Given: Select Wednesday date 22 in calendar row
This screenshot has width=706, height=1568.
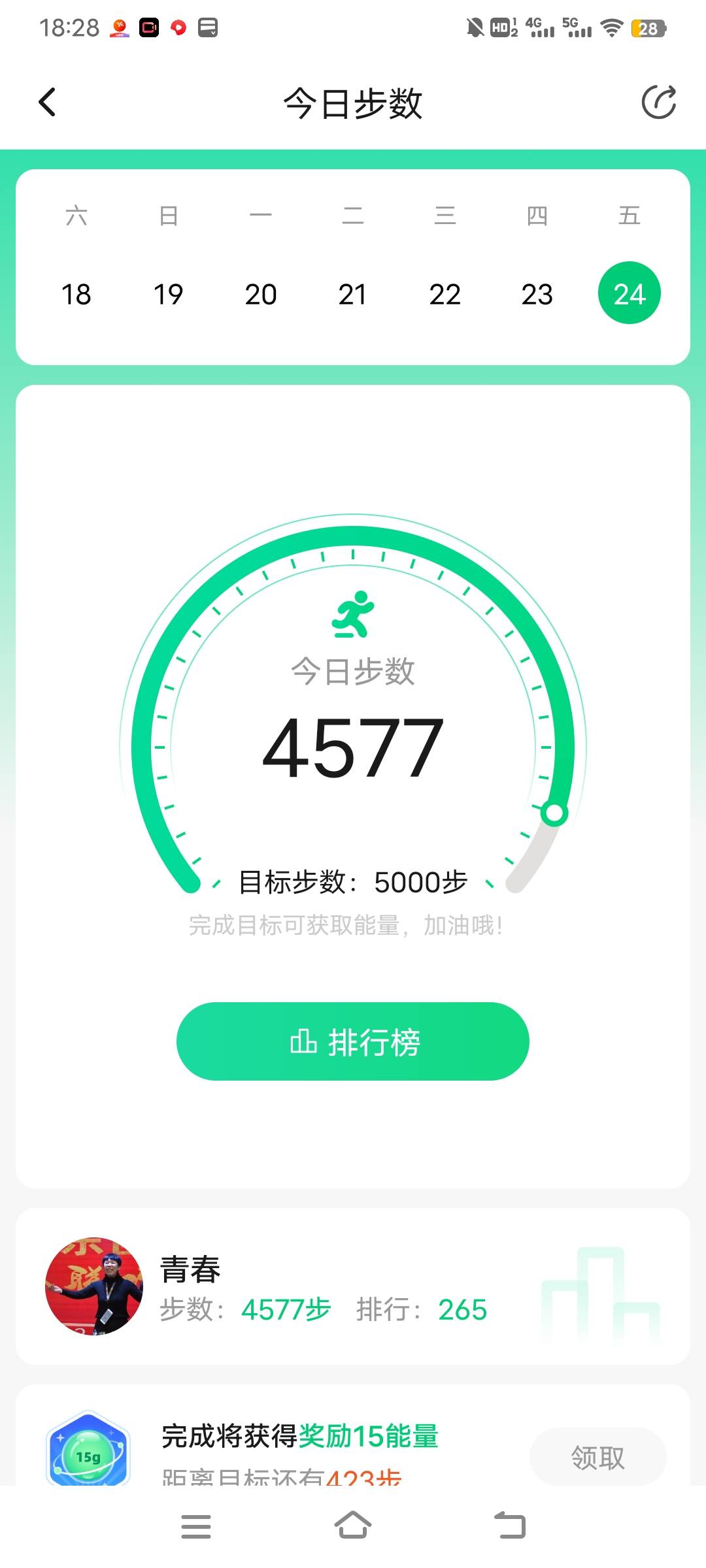Looking at the screenshot, I should [x=445, y=294].
